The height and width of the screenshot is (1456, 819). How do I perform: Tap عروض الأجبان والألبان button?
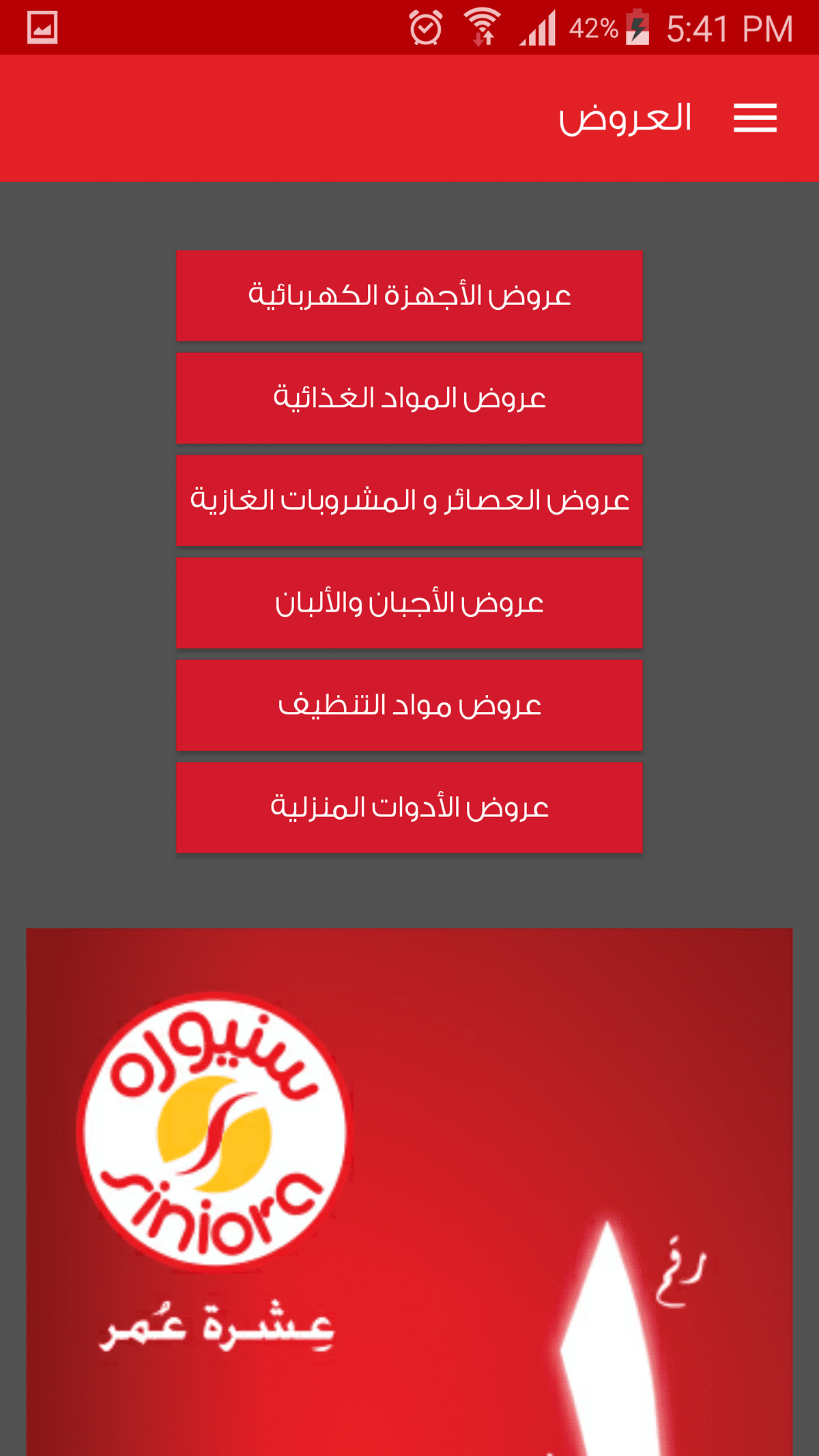point(409,603)
